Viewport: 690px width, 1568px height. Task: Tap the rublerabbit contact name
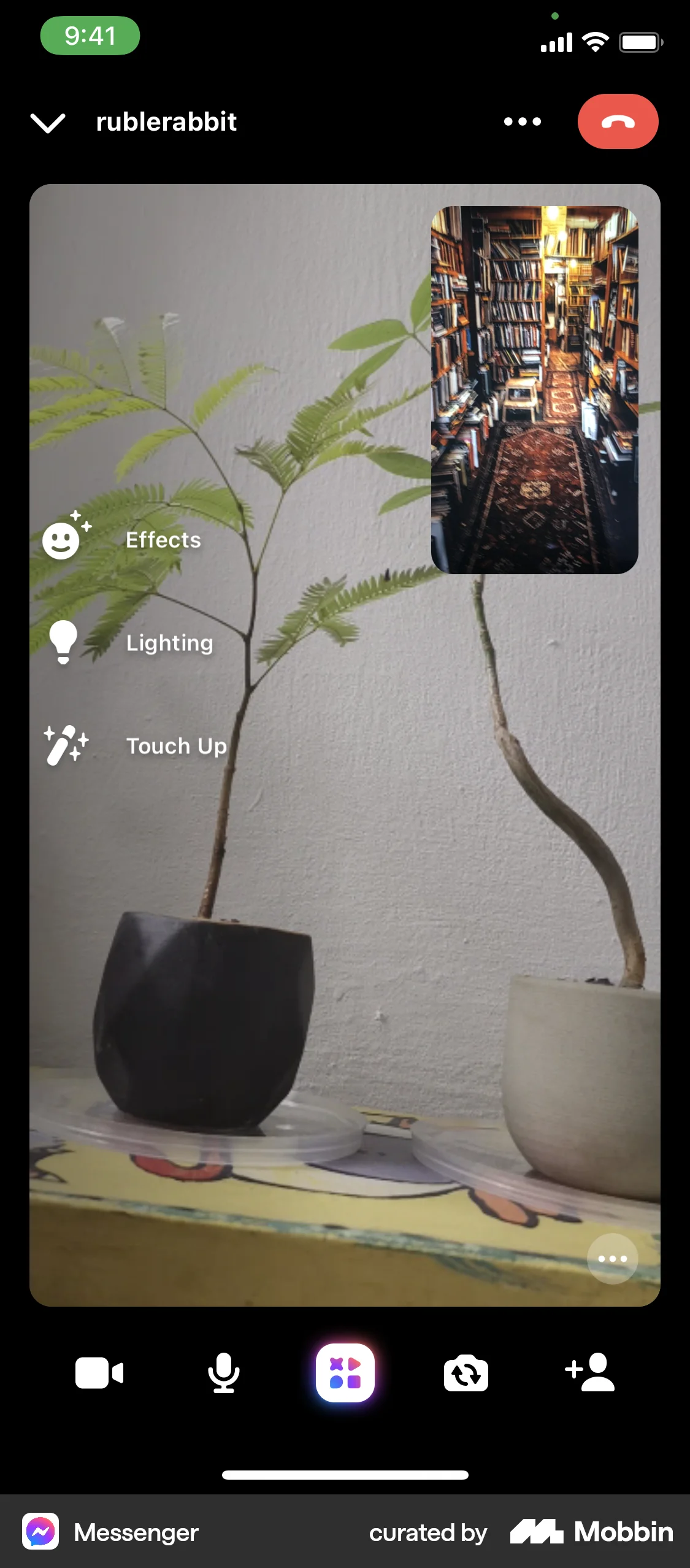click(x=165, y=121)
